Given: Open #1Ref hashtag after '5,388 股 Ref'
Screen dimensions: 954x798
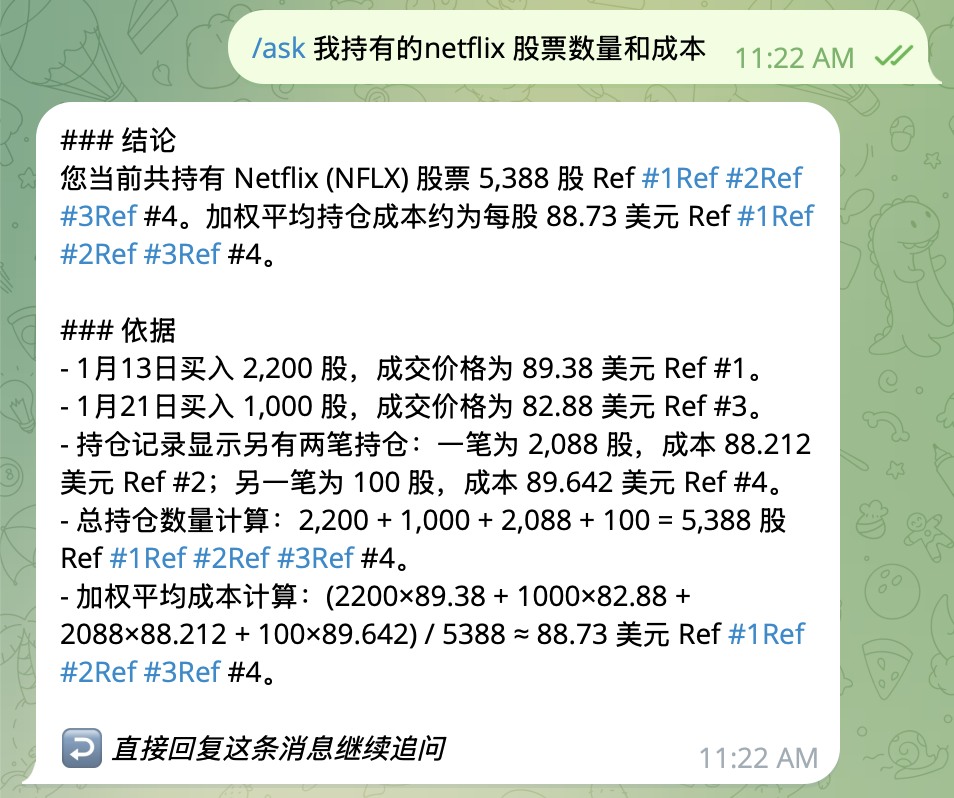Looking at the screenshot, I should point(679,178).
